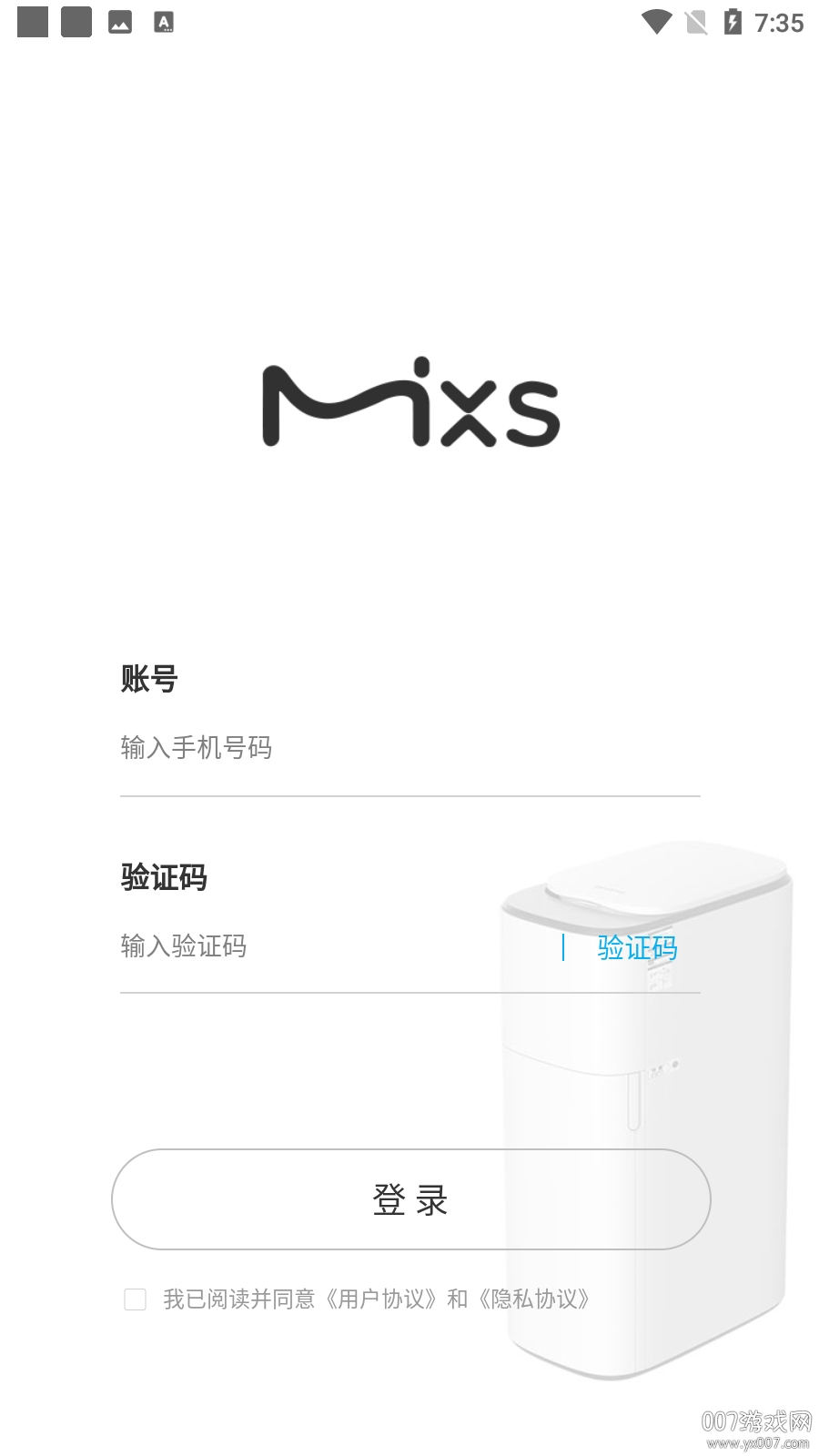Tap the 账号 section label

tap(148, 679)
